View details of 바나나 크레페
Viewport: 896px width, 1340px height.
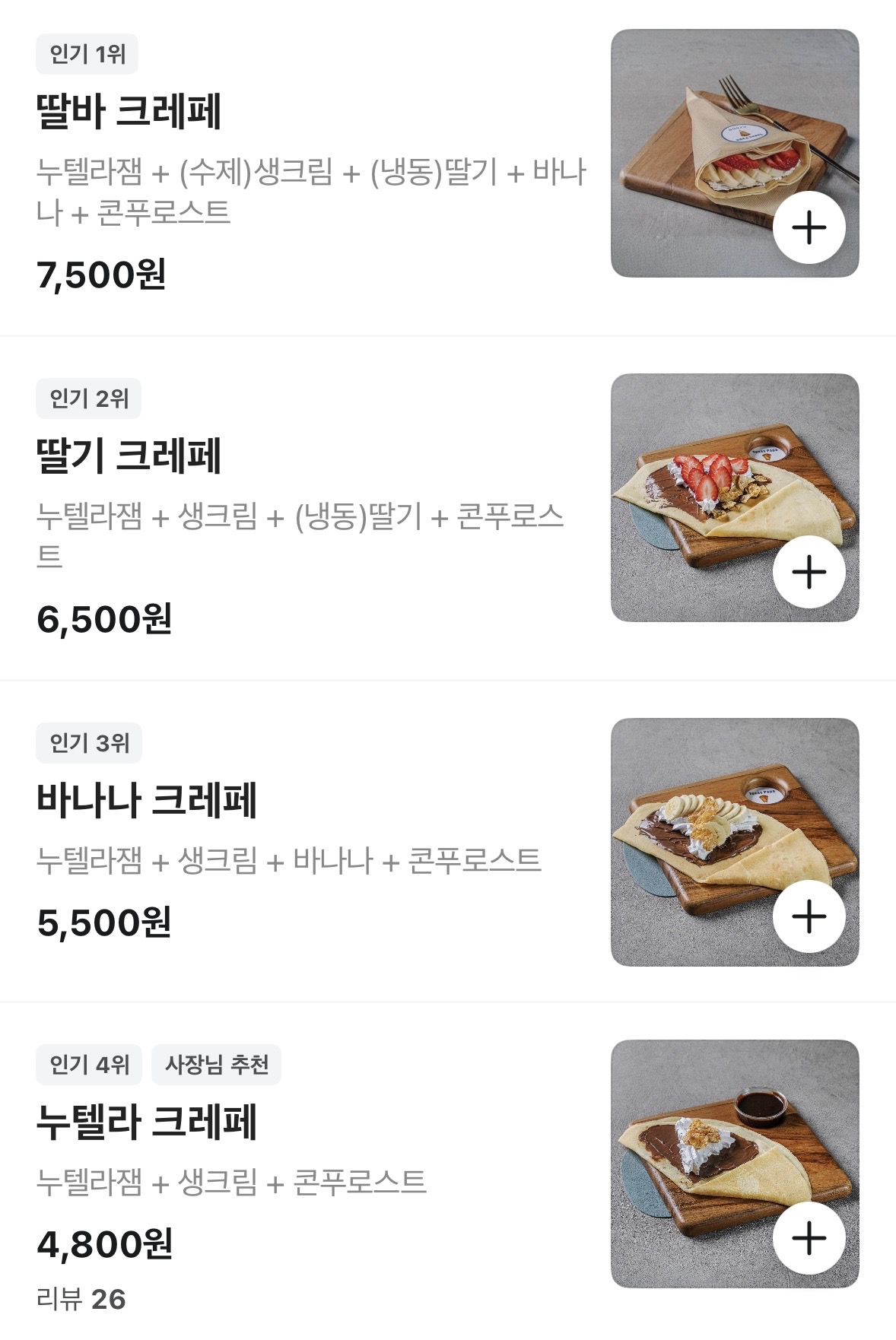pyautogui.click(x=147, y=800)
